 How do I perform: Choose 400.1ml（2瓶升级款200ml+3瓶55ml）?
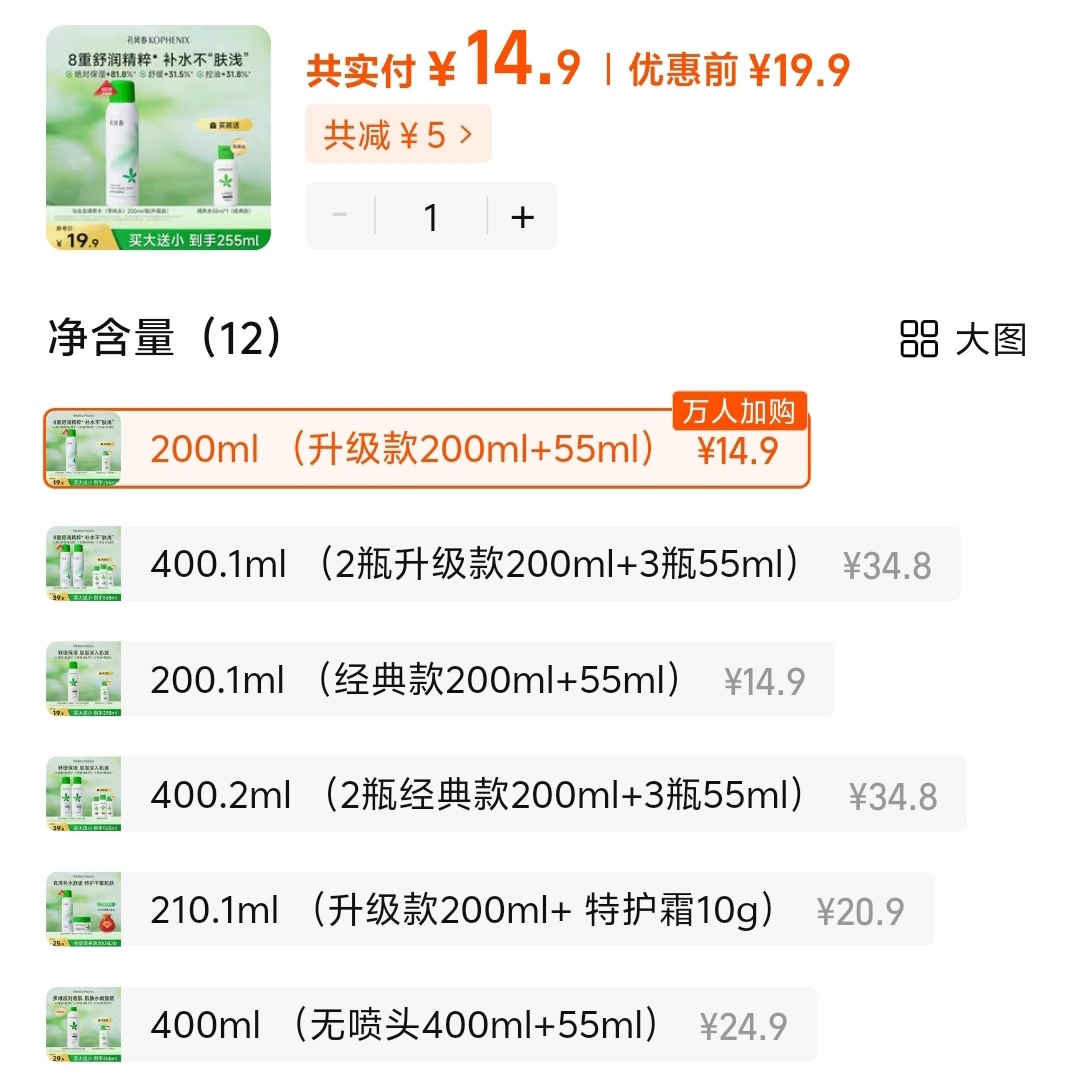coord(502,565)
